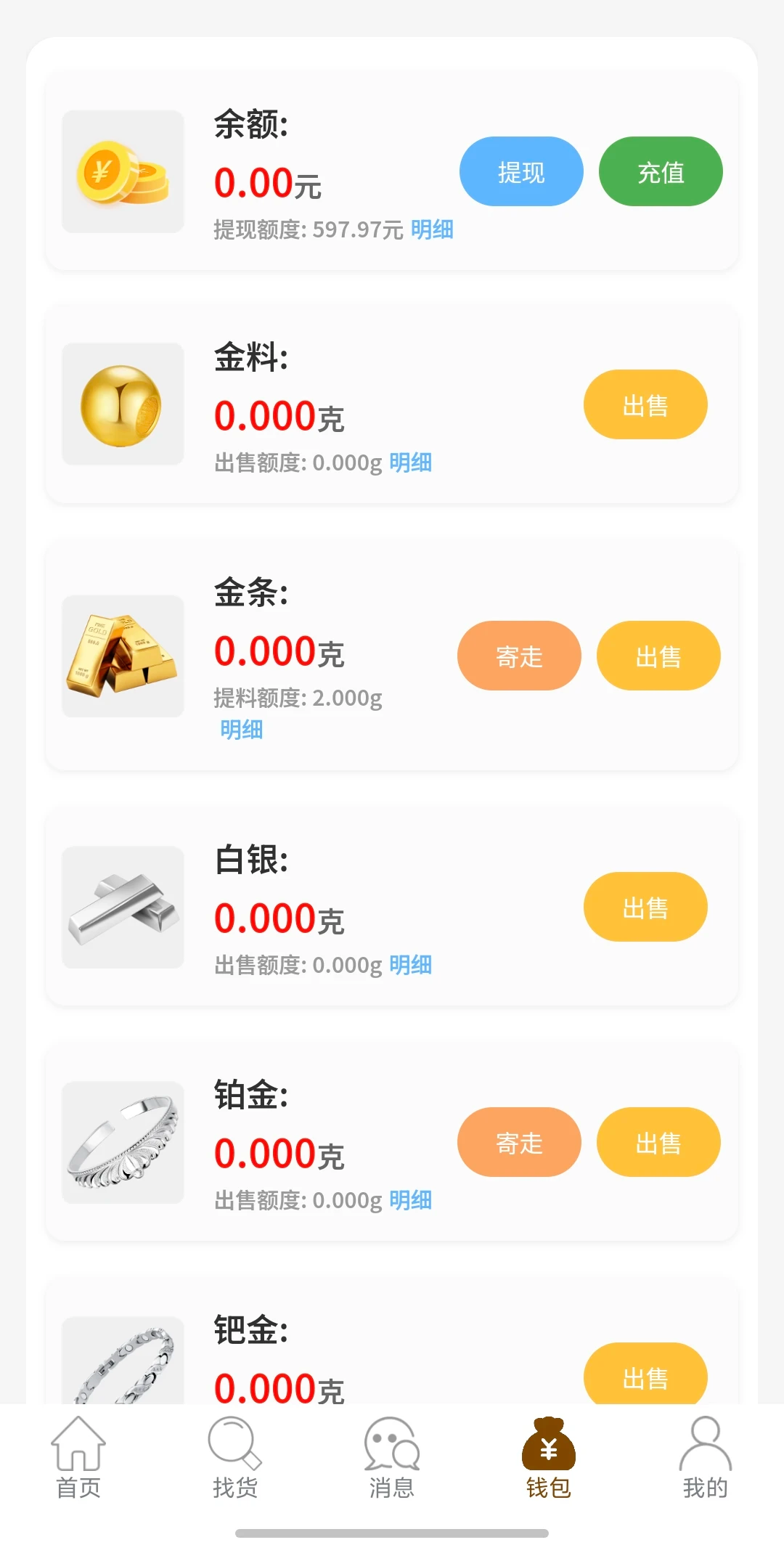Screen dimensions: 784x1553
Task: Tap the green 充值 recharge button
Action: coord(661,171)
